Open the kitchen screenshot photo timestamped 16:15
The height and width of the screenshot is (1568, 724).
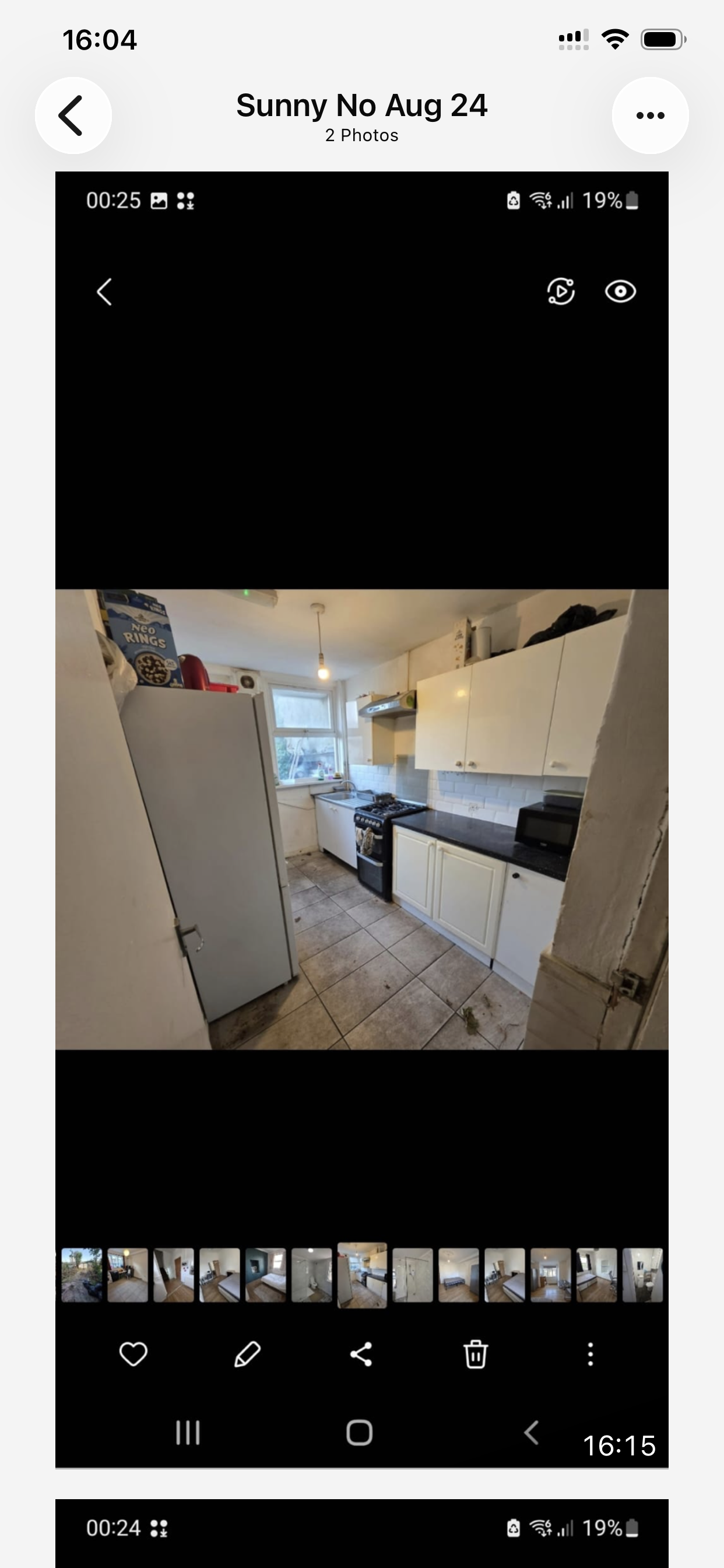pos(362,820)
